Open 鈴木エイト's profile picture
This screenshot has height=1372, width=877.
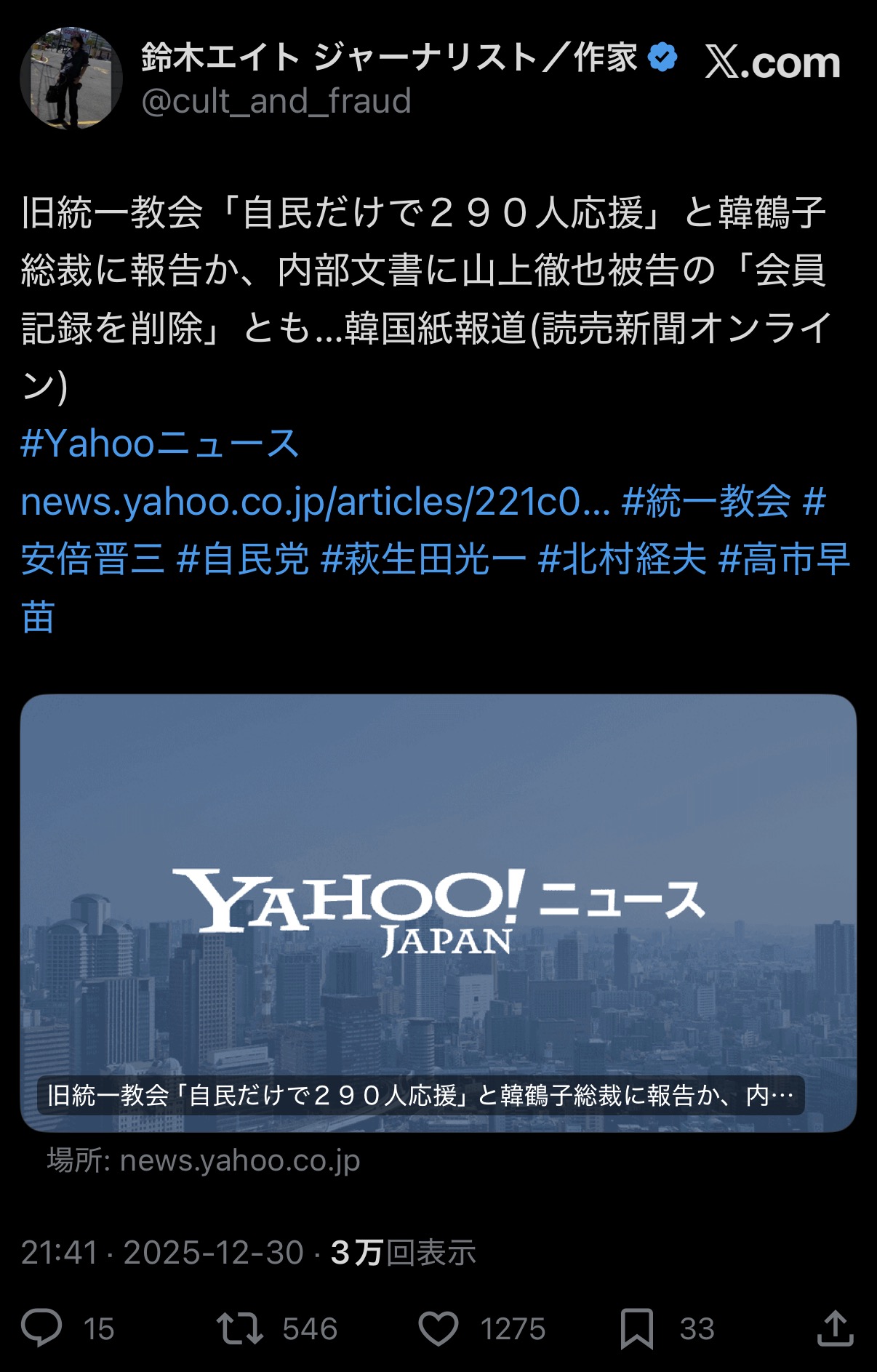pyautogui.click(x=71, y=79)
